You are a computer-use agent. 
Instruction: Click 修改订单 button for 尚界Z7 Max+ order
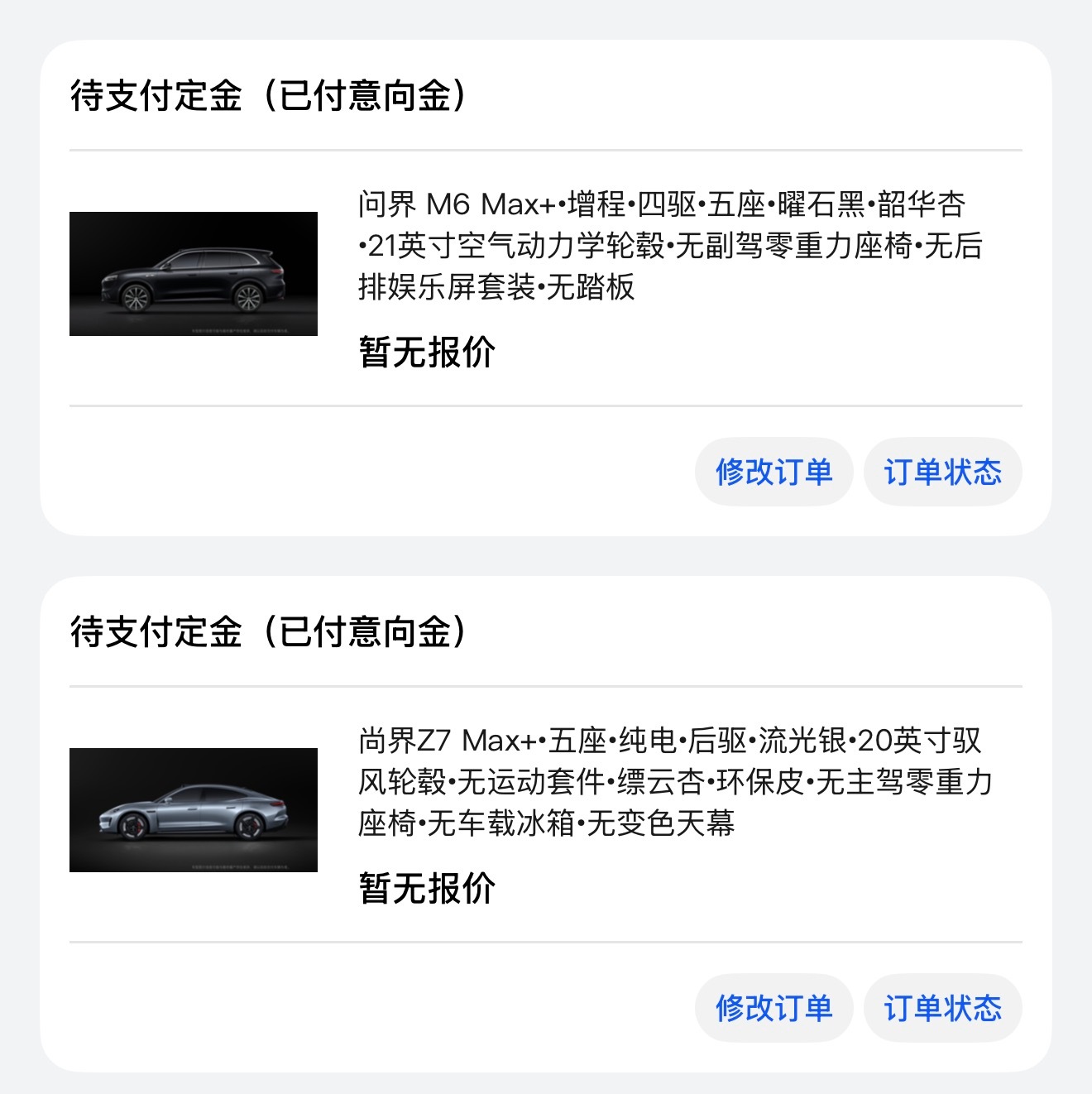point(773,1008)
